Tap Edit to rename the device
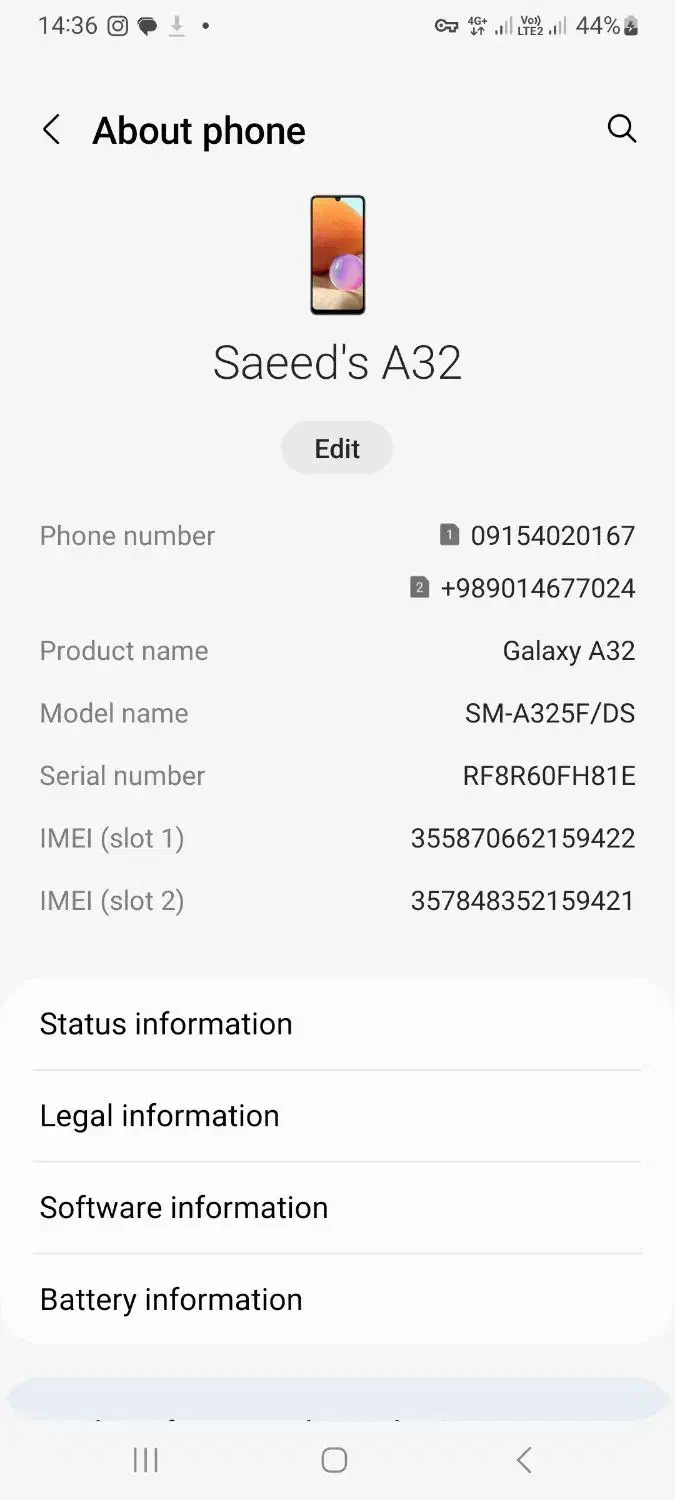 click(x=337, y=449)
